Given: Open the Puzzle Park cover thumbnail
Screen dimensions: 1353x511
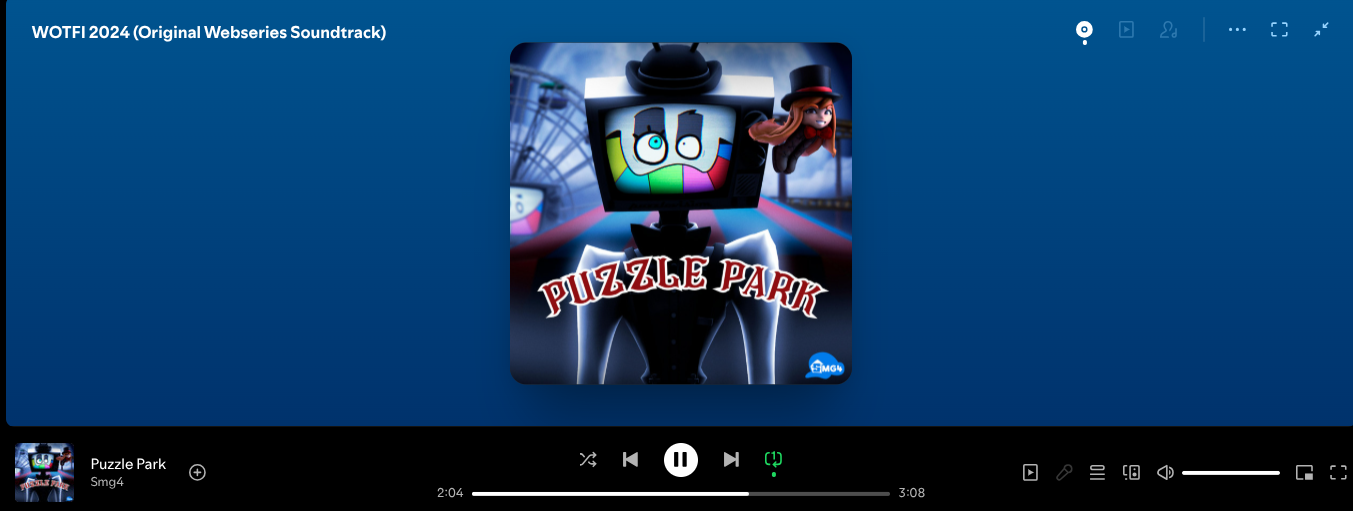Looking at the screenshot, I should (x=44, y=472).
